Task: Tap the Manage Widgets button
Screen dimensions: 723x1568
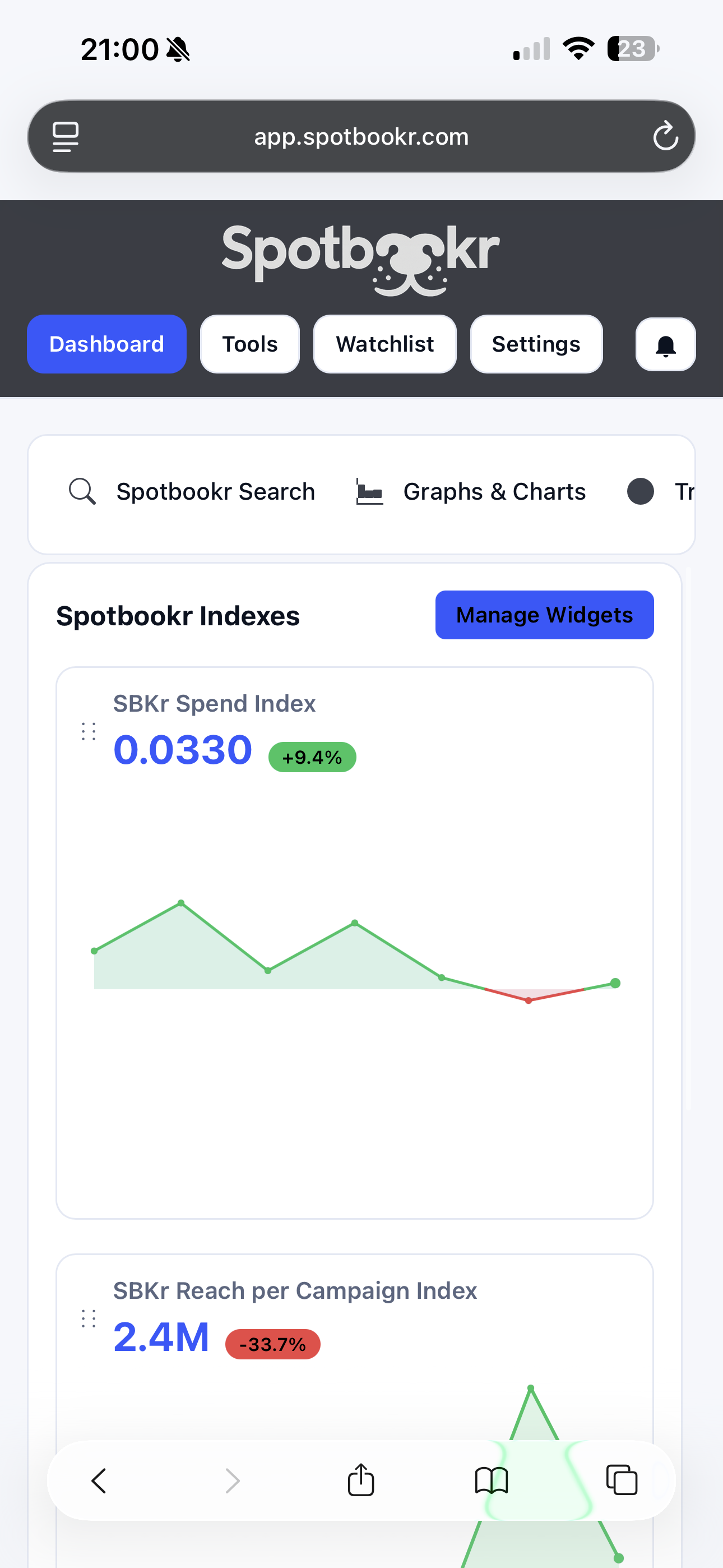Action: tap(544, 615)
